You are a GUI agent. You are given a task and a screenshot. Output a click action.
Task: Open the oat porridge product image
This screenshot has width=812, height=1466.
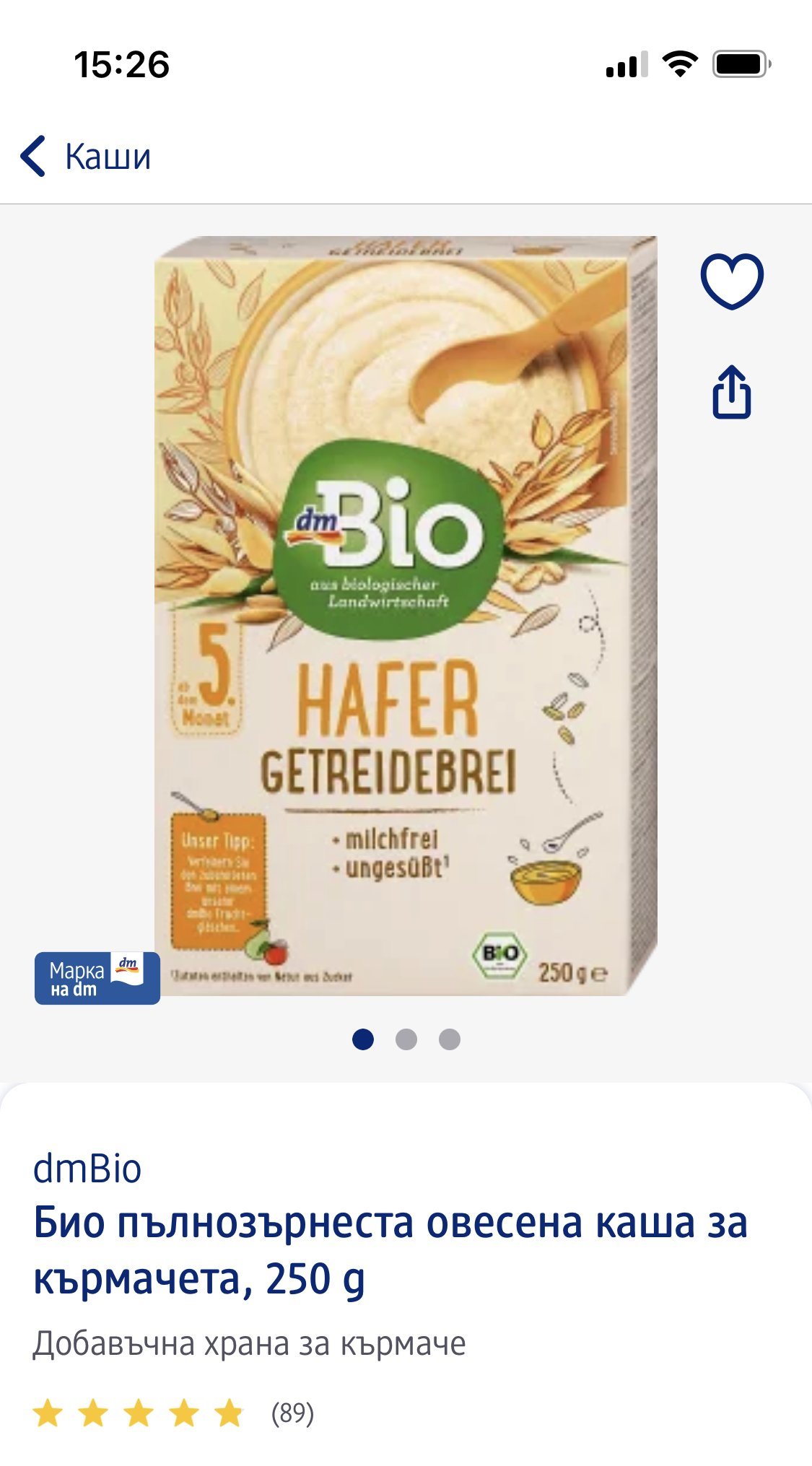tap(406, 615)
